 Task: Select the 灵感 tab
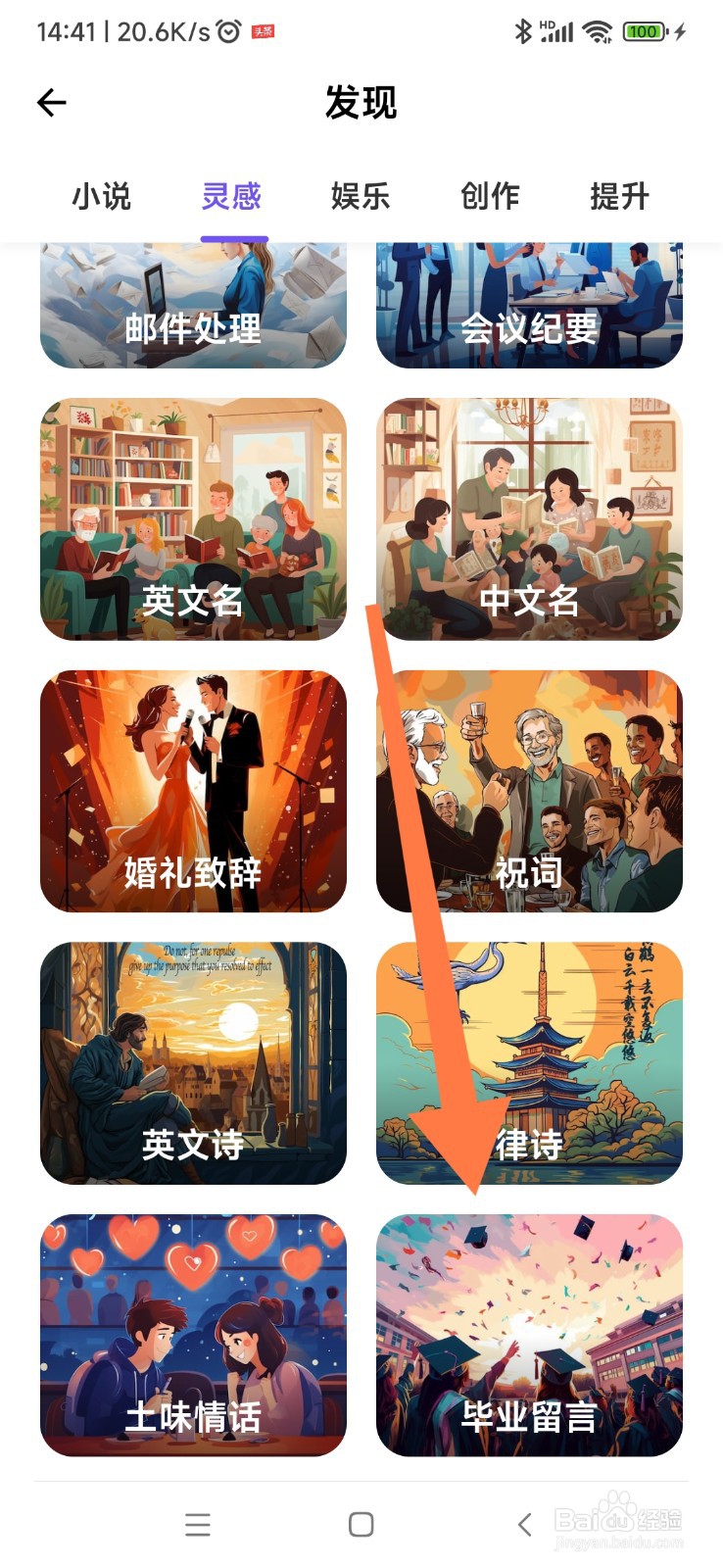tap(231, 197)
